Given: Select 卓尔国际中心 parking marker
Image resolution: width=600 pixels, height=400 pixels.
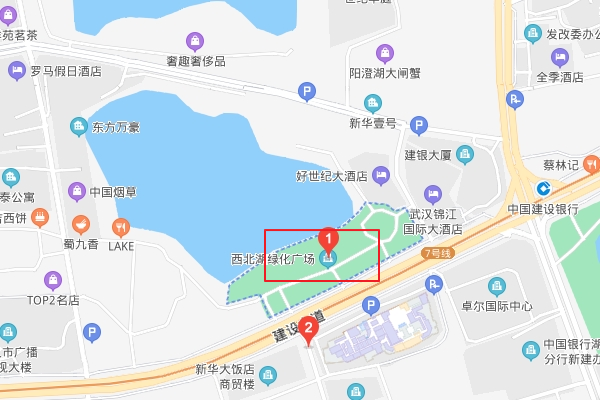Looking at the screenshot, I should point(435,286).
